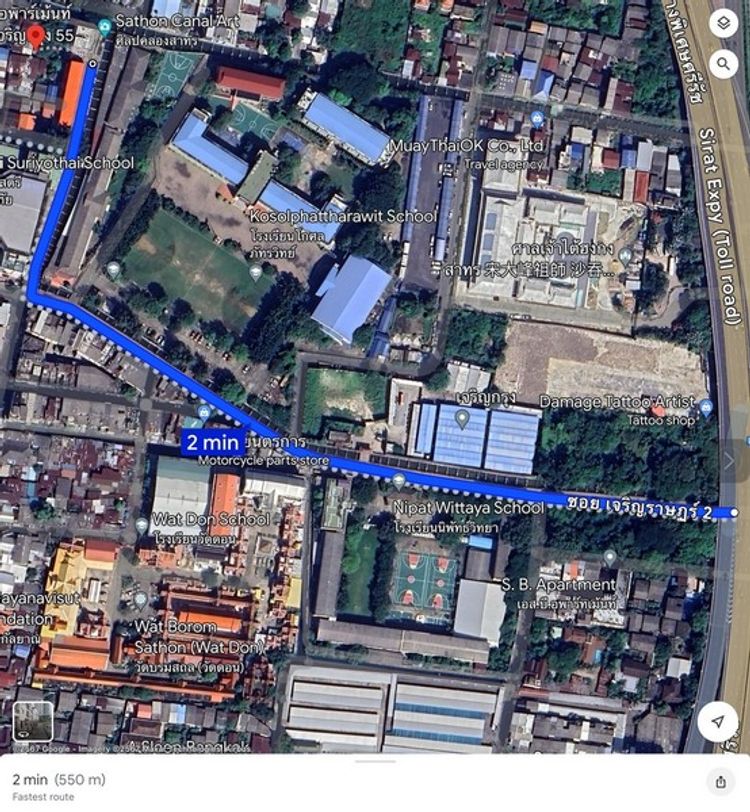
Task: Open the map layers button
Action: pos(723,24)
